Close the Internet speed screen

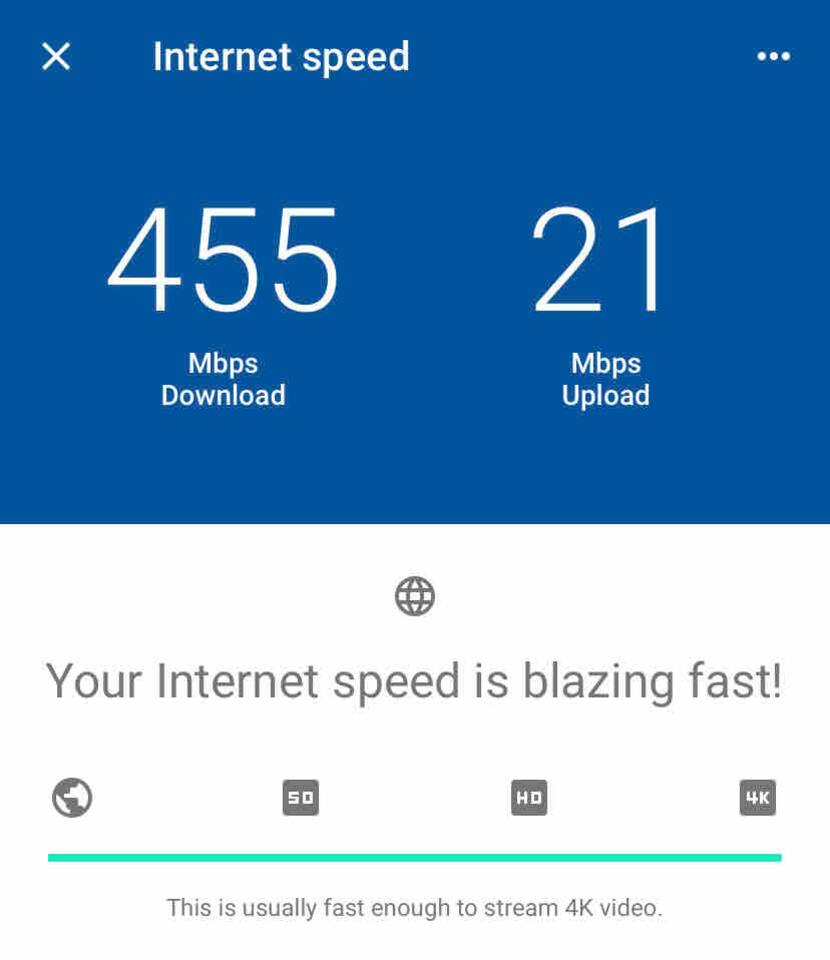[56, 56]
